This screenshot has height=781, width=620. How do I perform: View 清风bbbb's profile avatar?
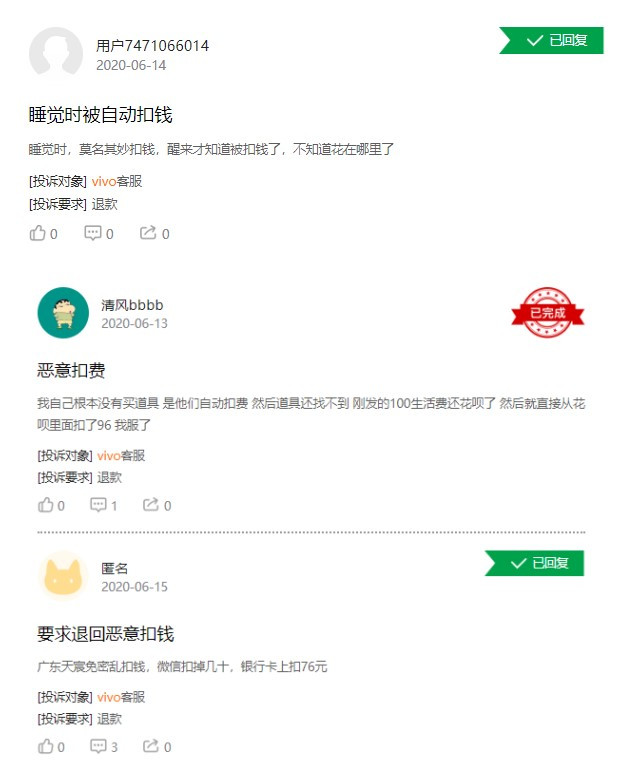tap(63, 313)
